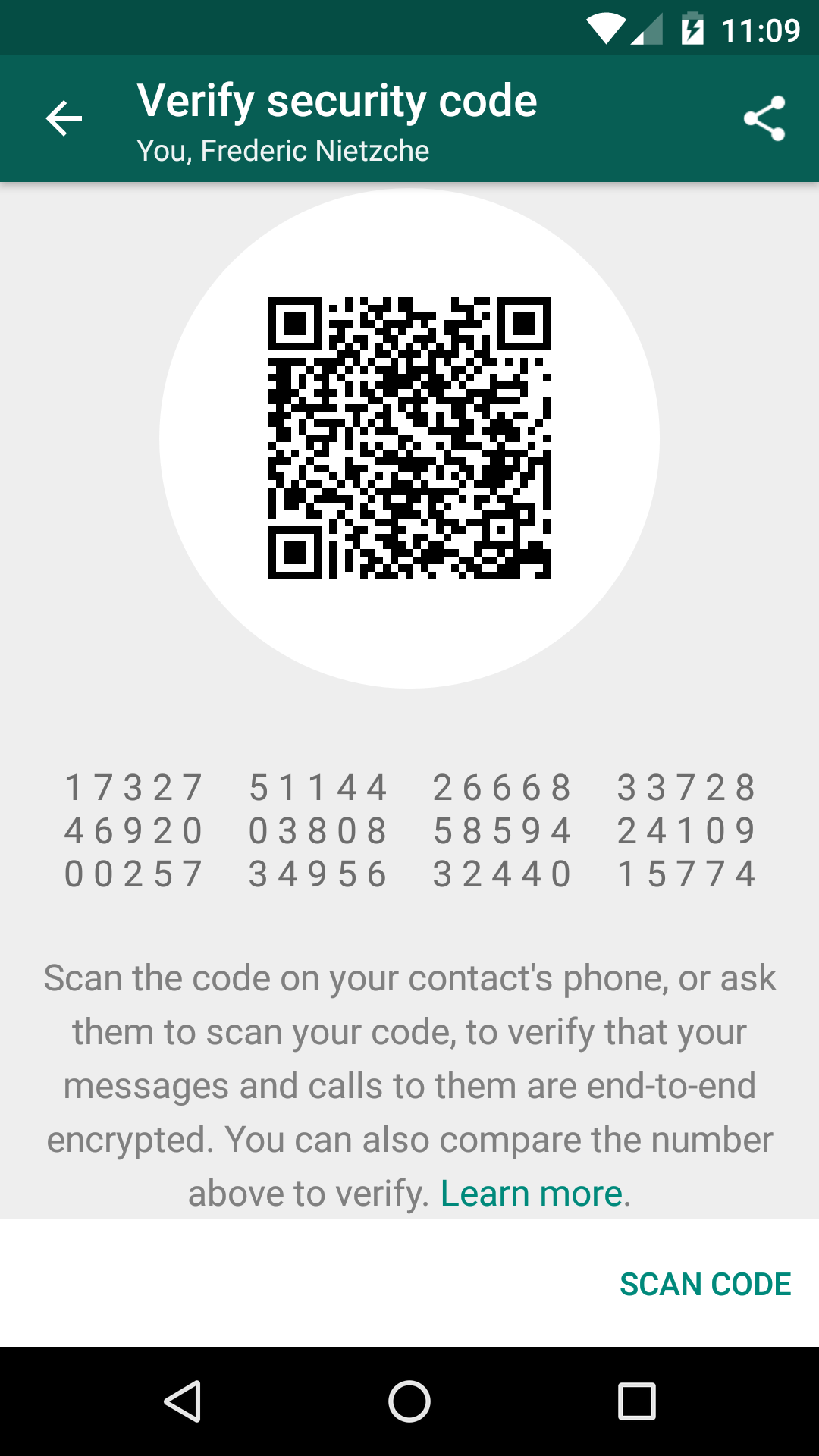Viewport: 819px width, 1456px height.
Task: Open the recent apps view
Action: [636, 1401]
